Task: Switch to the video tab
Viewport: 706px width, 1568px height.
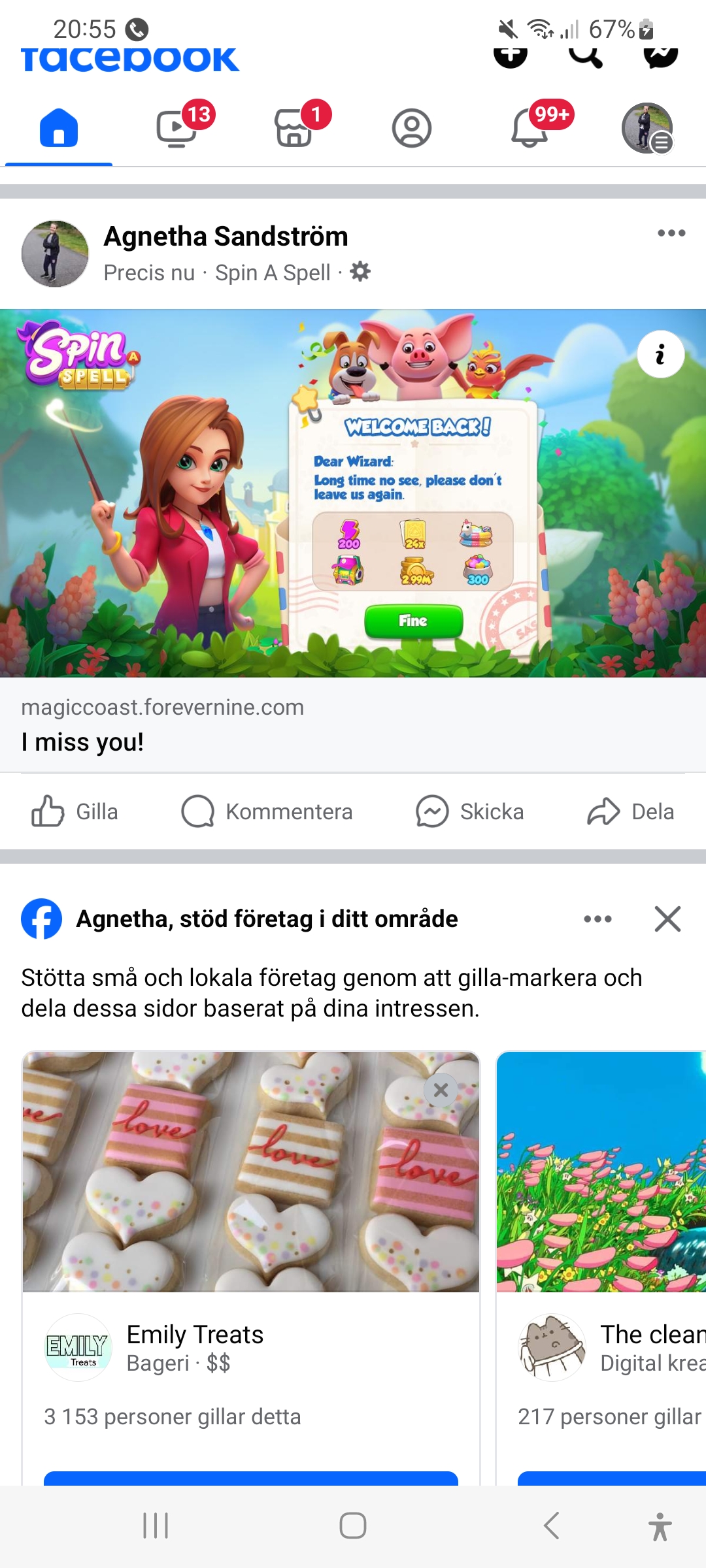Action: pyautogui.click(x=176, y=128)
